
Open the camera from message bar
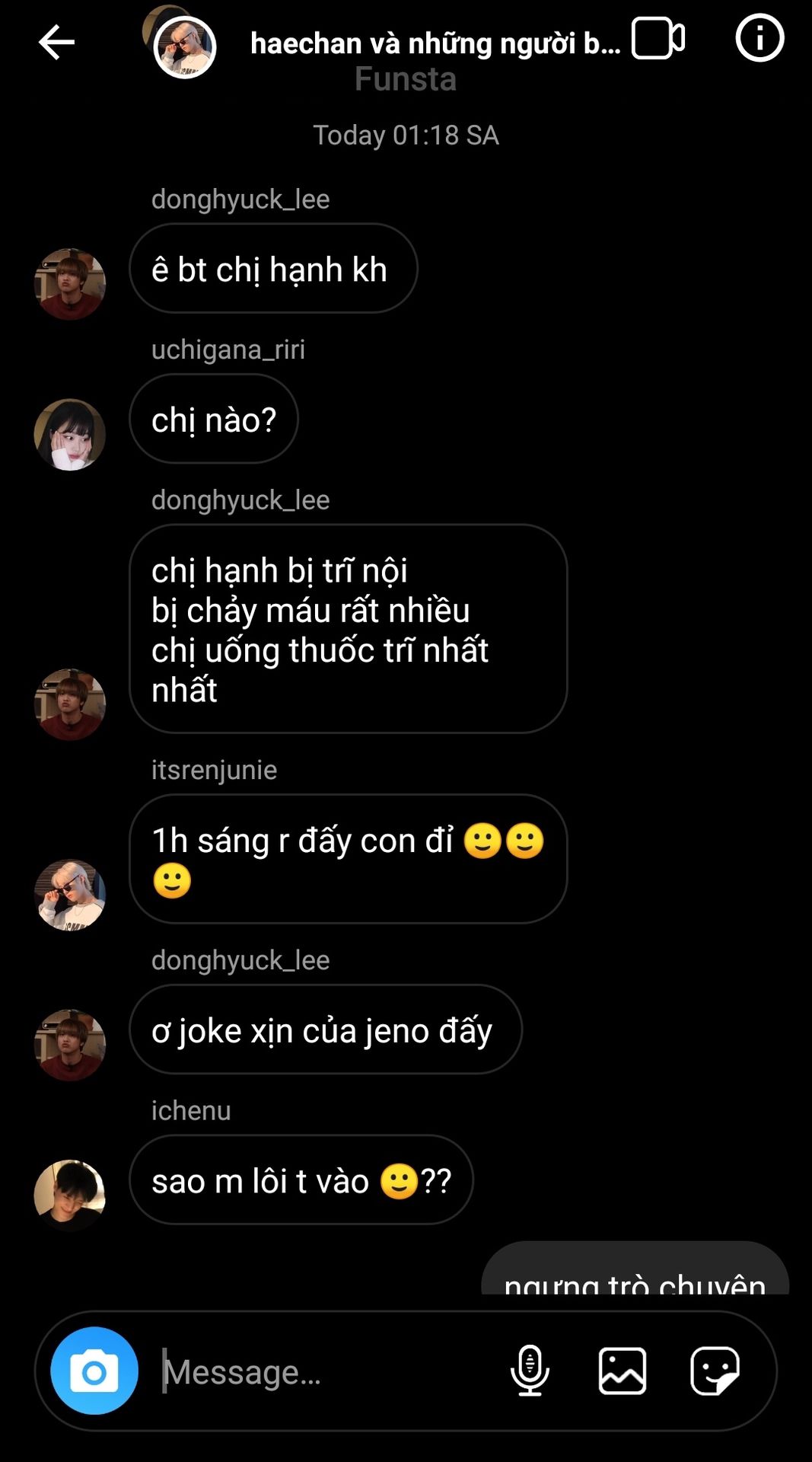94,1371
